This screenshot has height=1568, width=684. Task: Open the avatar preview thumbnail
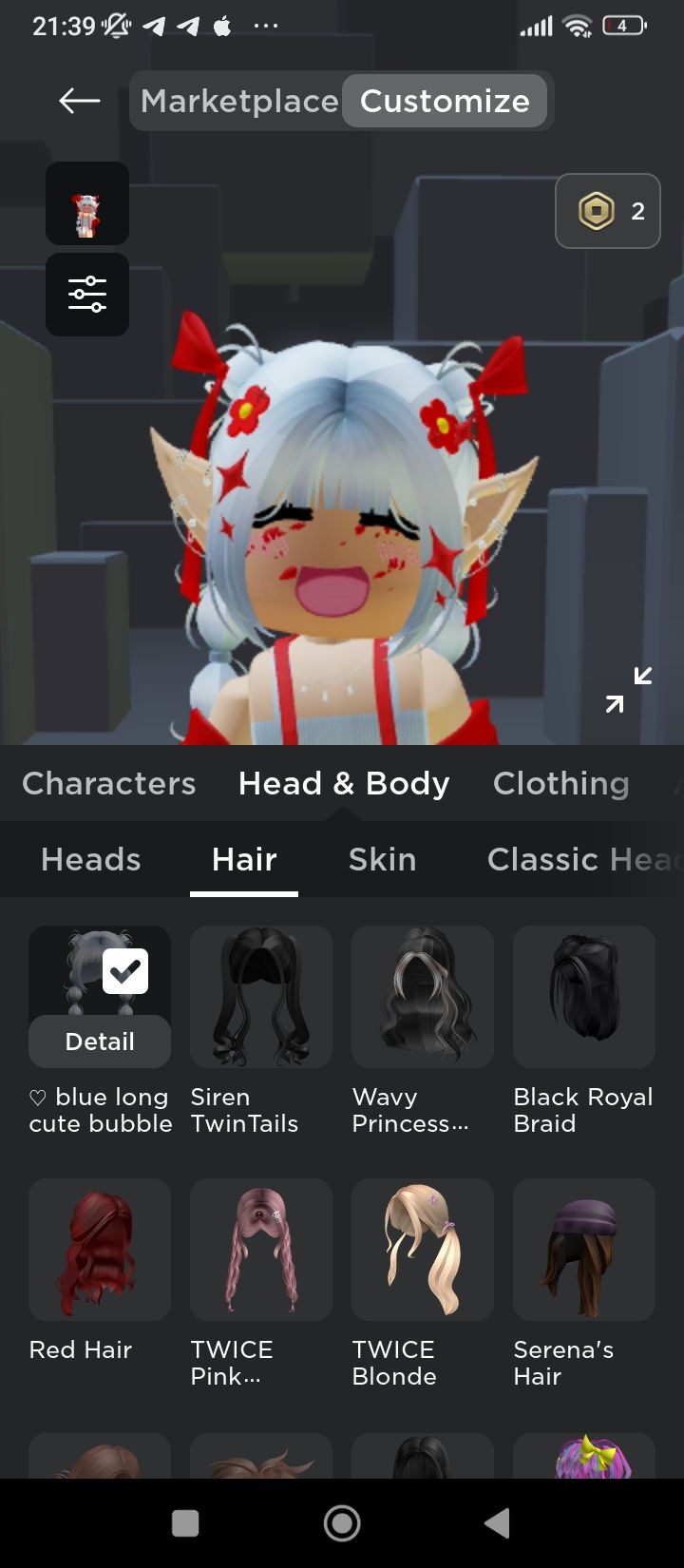pos(87,203)
